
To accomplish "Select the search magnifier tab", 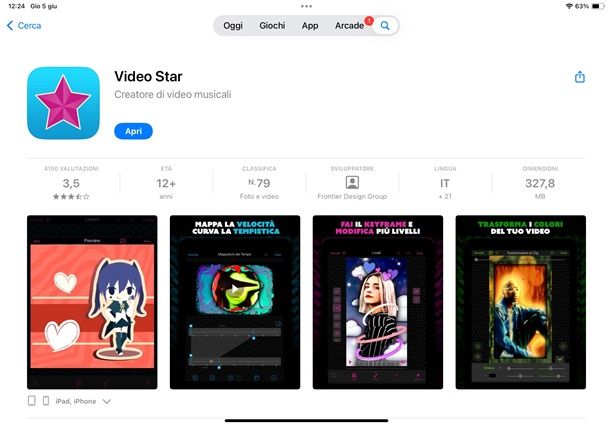I will pos(385,25).
